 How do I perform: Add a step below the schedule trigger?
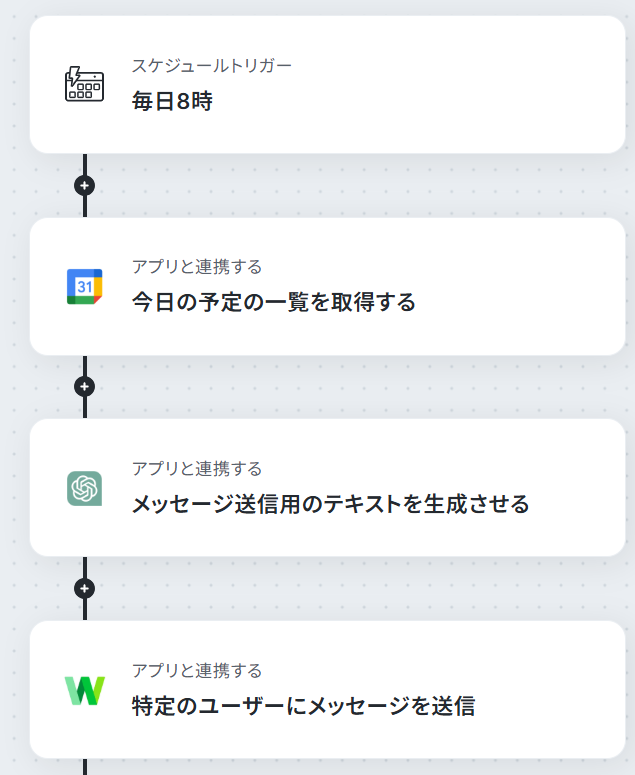[x=85, y=186]
